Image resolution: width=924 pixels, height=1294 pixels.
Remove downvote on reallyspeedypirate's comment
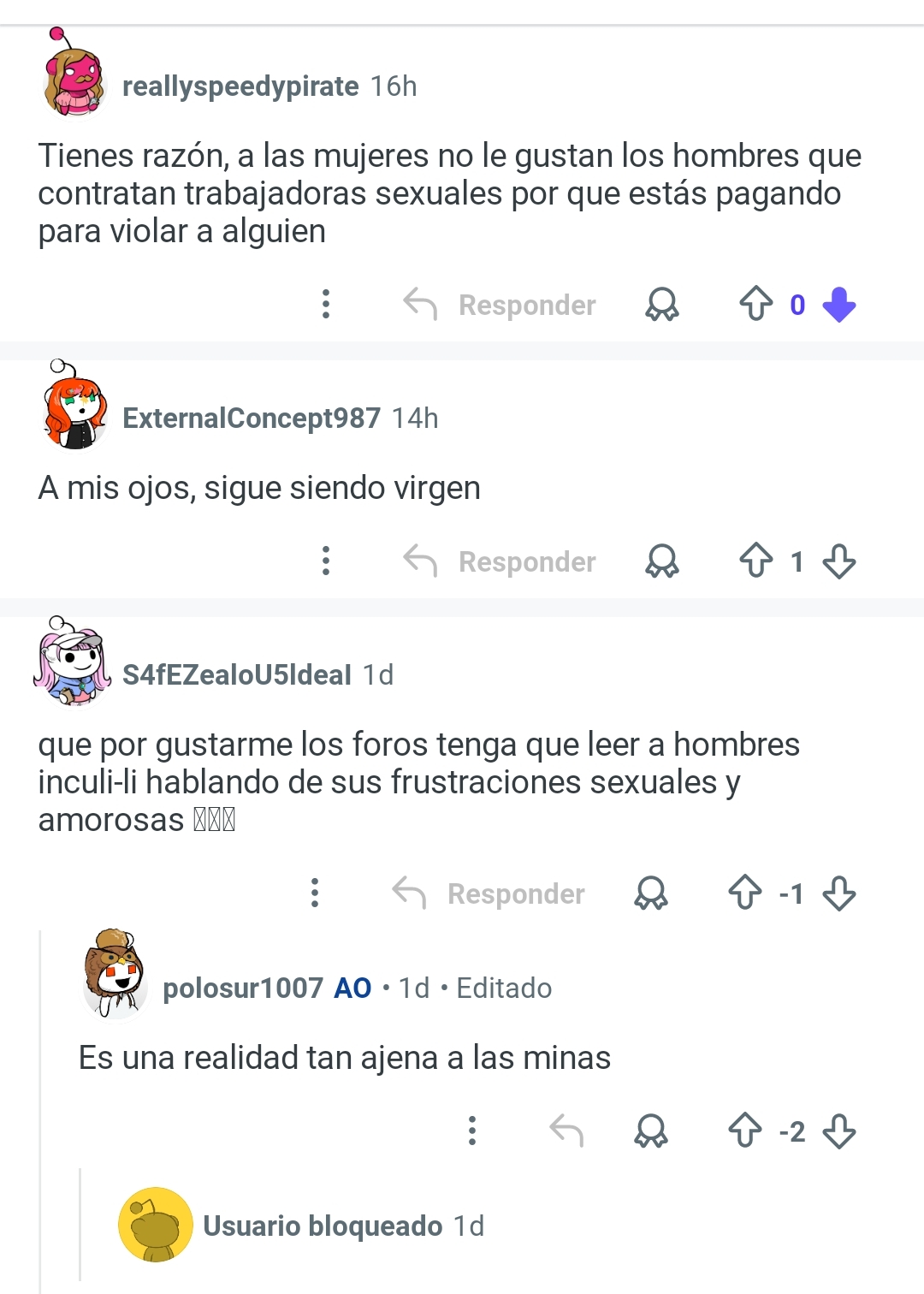pyautogui.click(x=838, y=305)
